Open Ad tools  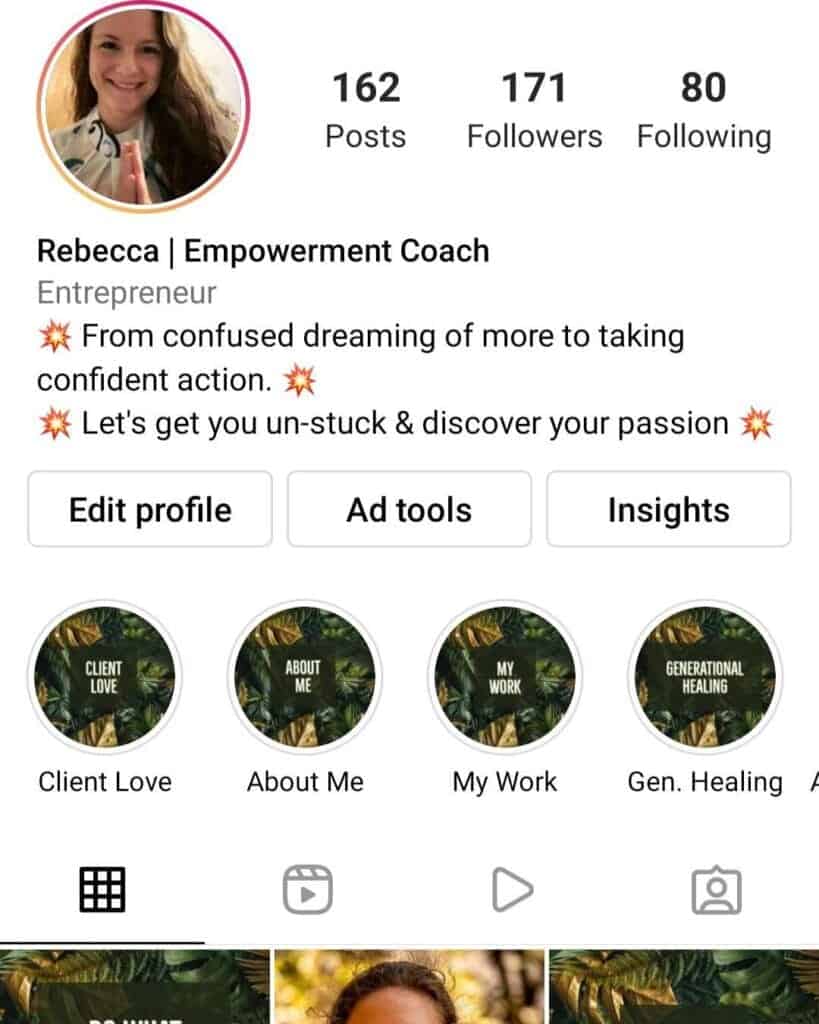409,510
